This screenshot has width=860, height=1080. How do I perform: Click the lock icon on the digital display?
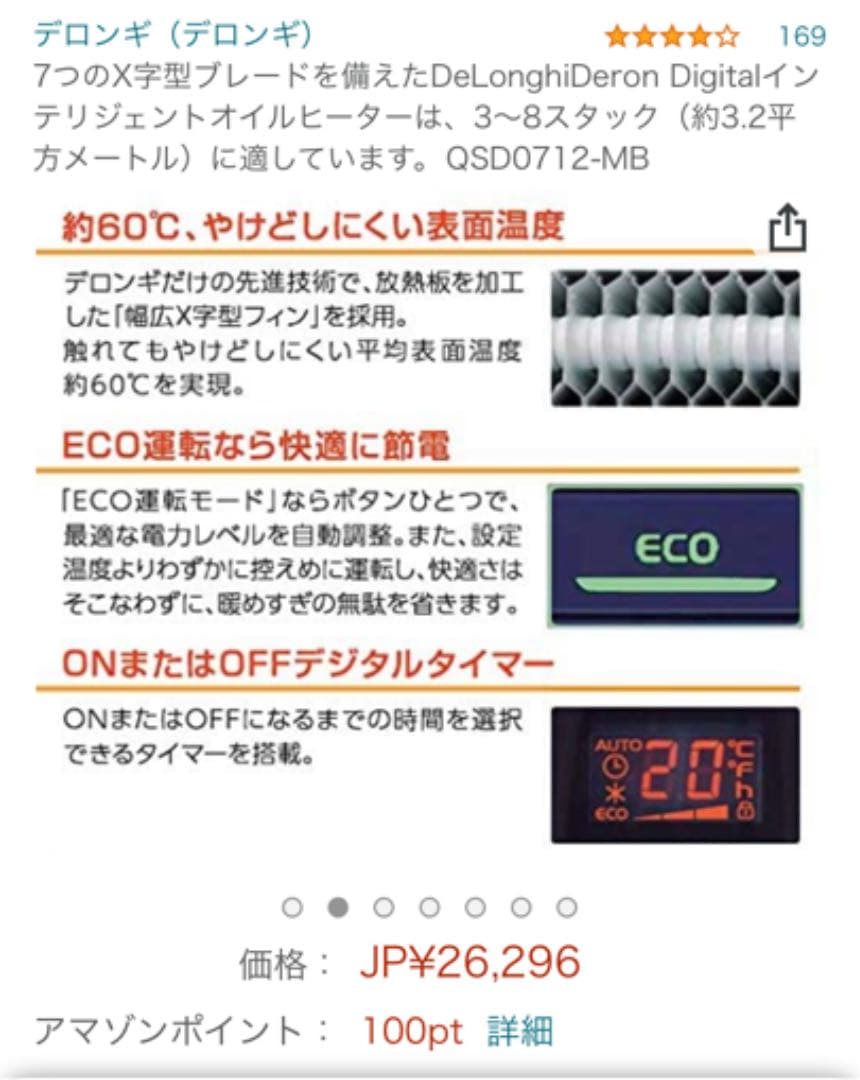click(x=745, y=812)
